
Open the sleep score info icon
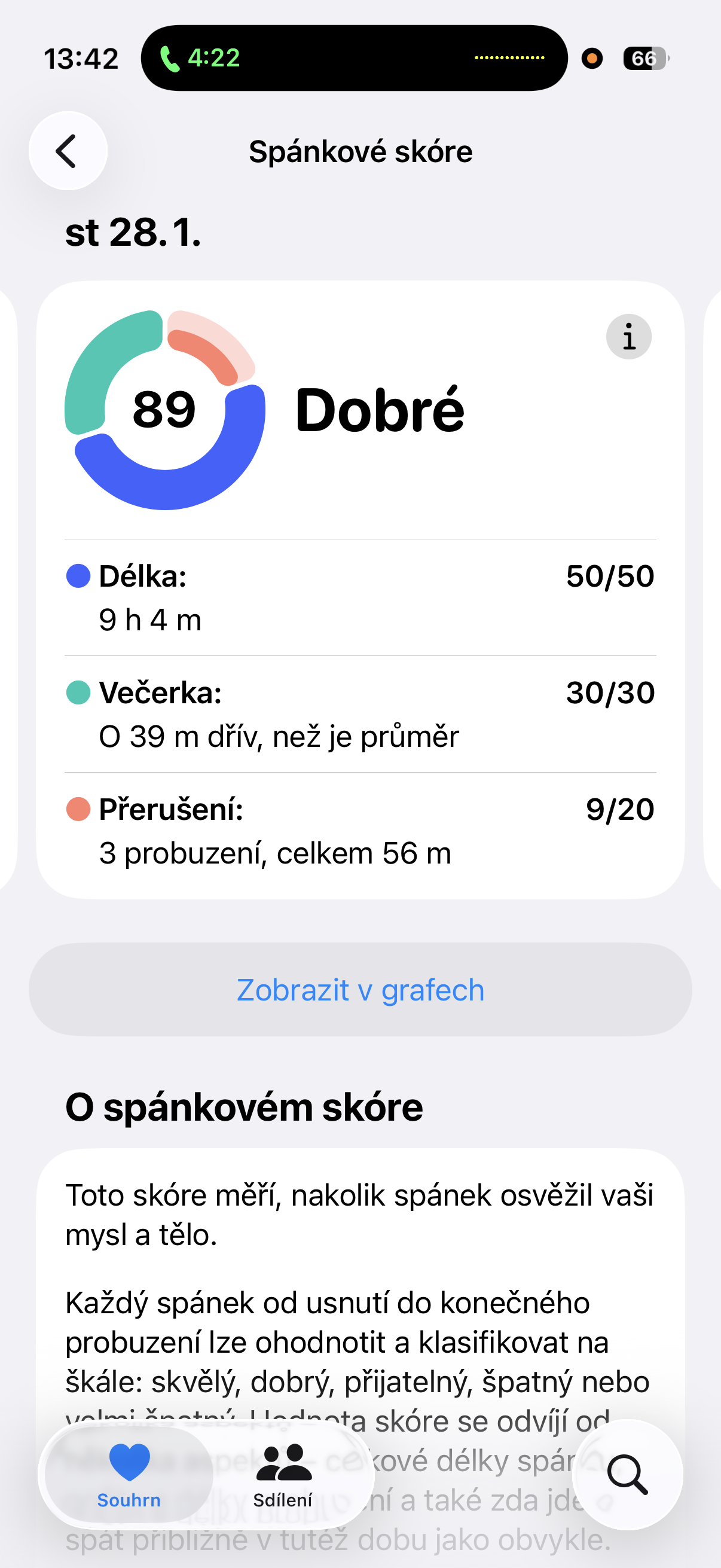[628, 337]
